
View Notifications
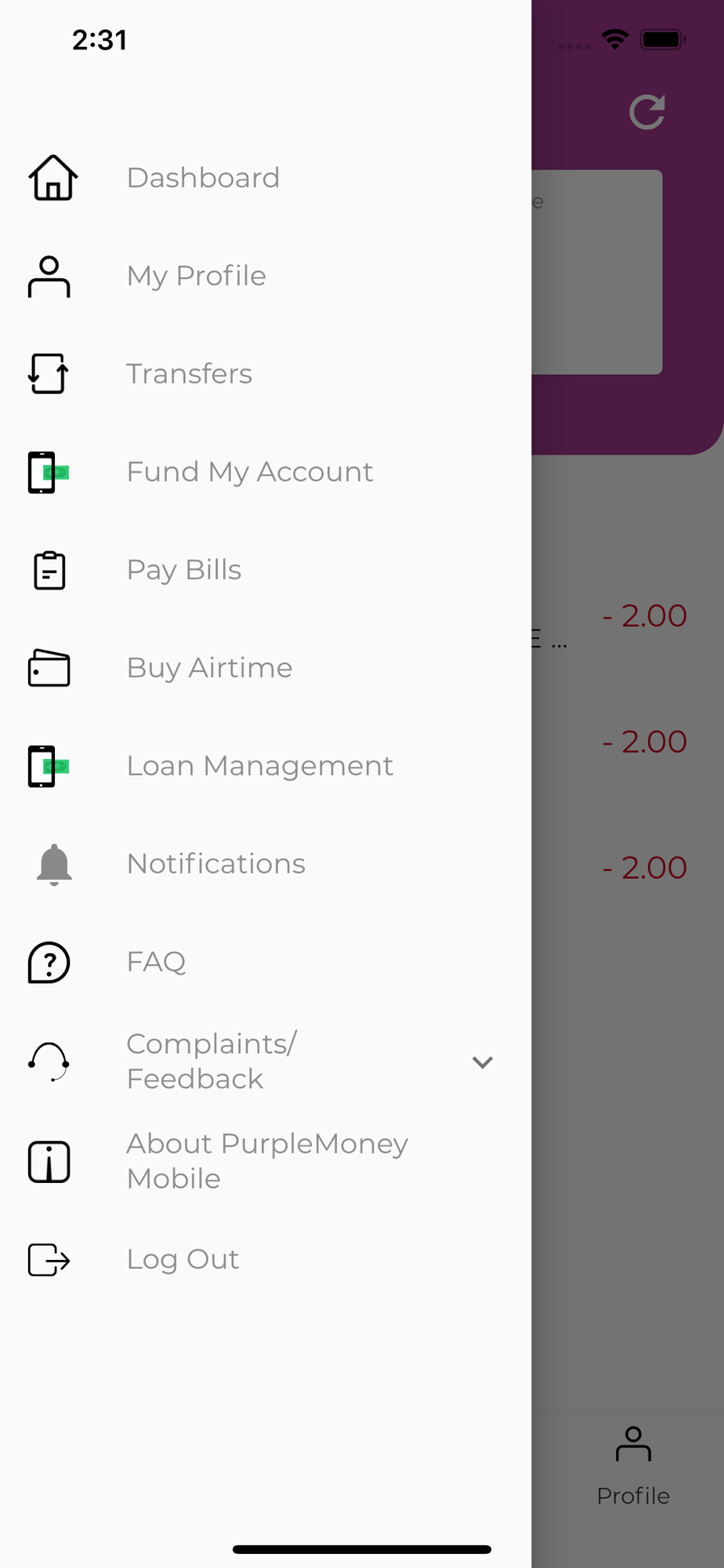tap(266, 864)
